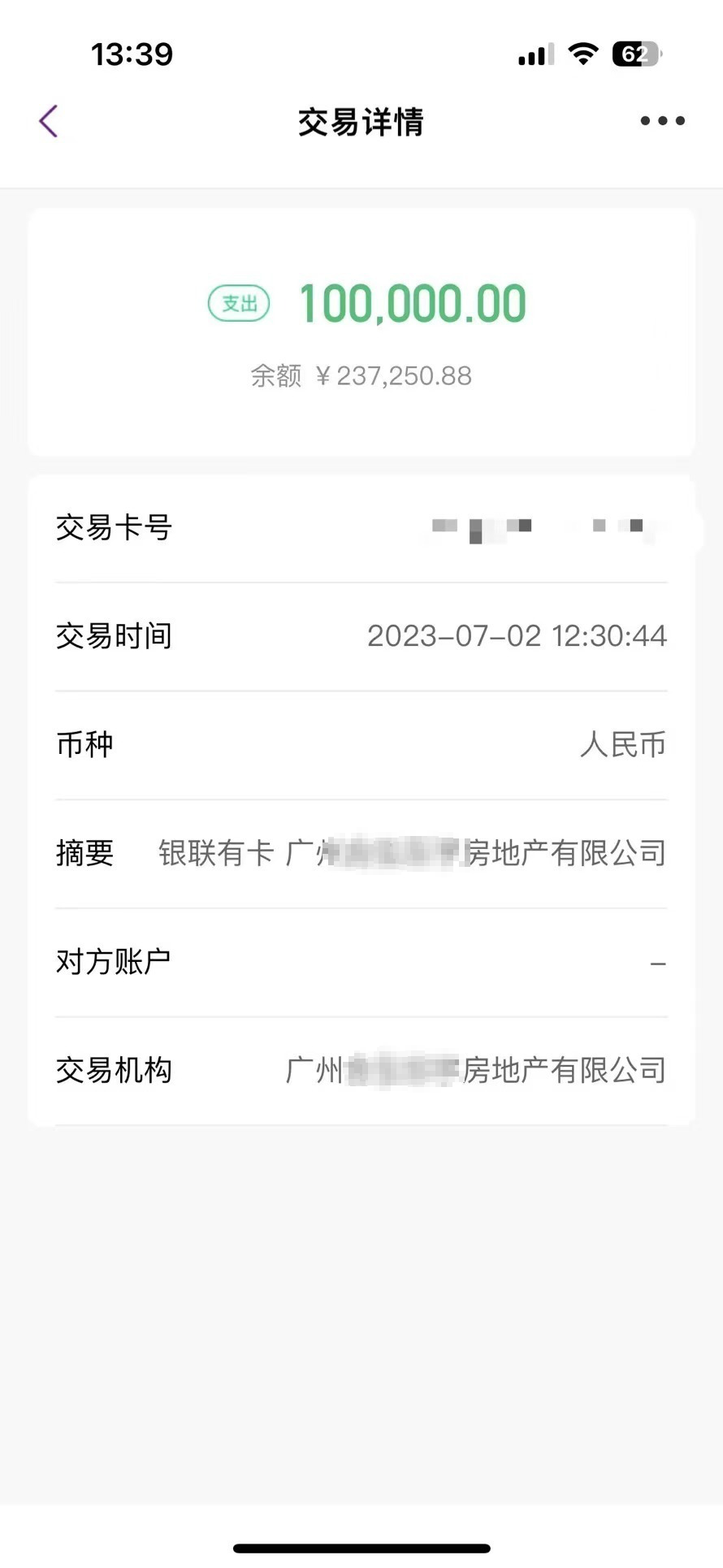Tap the 62% battery indicator
Image resolution: width=723 pixels, height=1568 pixels.
coord(634,54)
